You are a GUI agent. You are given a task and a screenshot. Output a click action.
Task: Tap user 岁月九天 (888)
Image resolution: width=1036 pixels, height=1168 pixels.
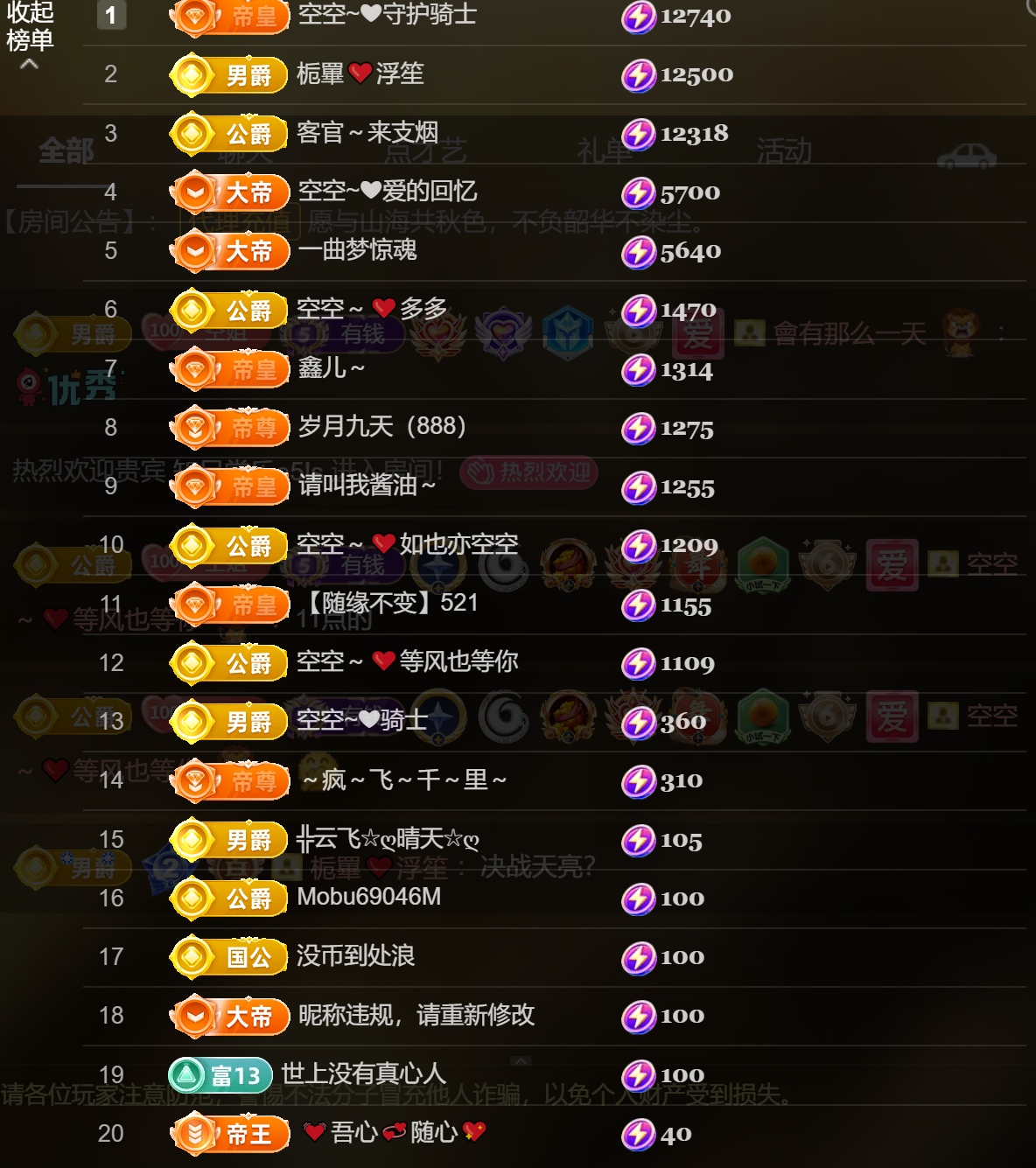381,427
